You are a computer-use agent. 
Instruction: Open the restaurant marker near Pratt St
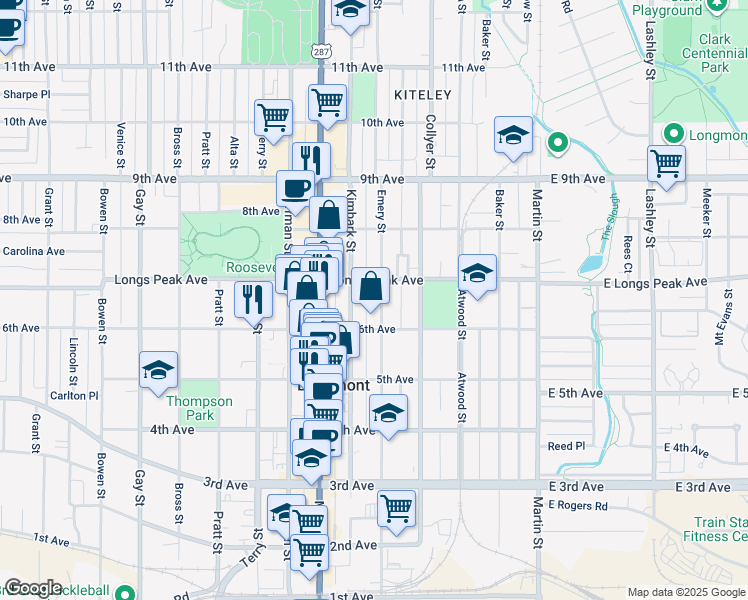[x=253, y=298]
